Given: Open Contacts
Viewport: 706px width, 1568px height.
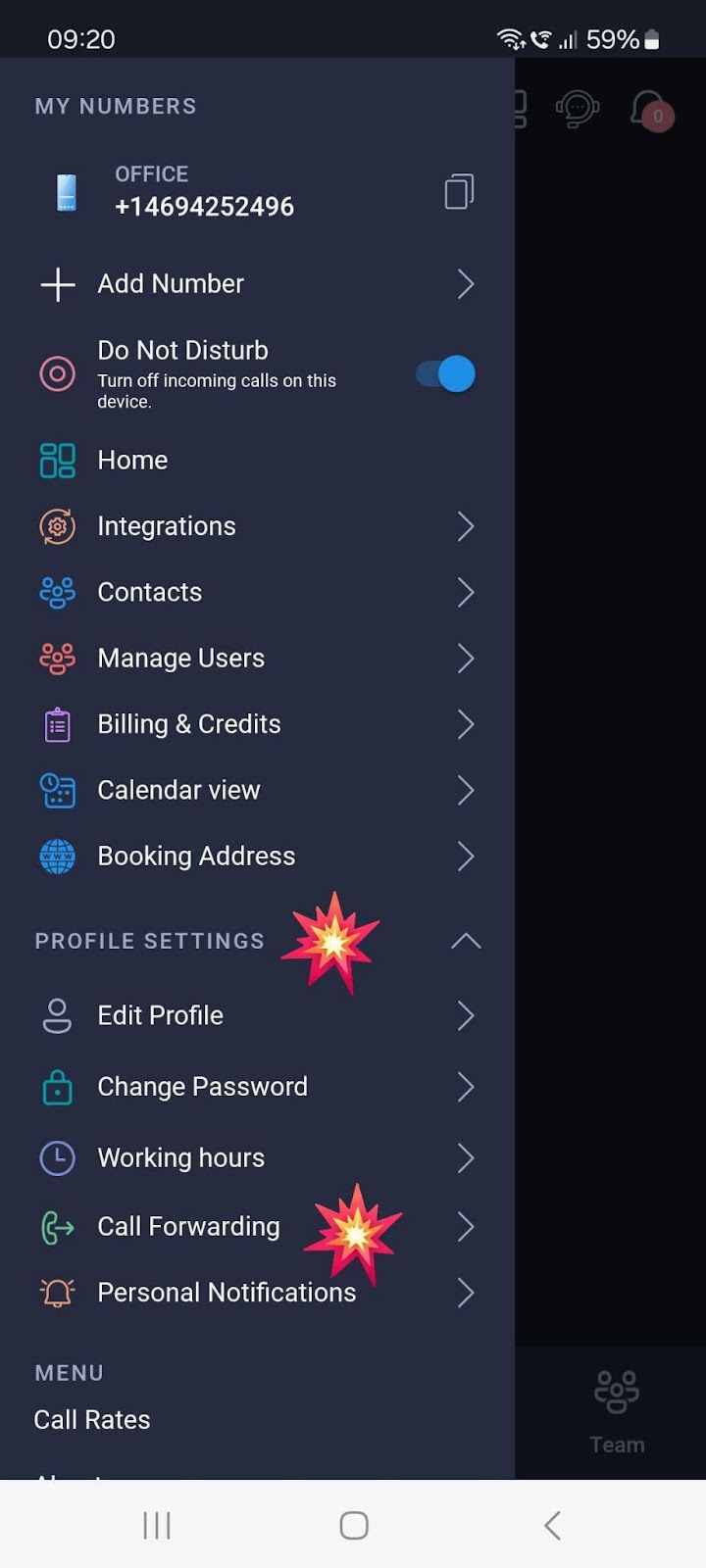Looking at the screenshot, I should (257, 592).
